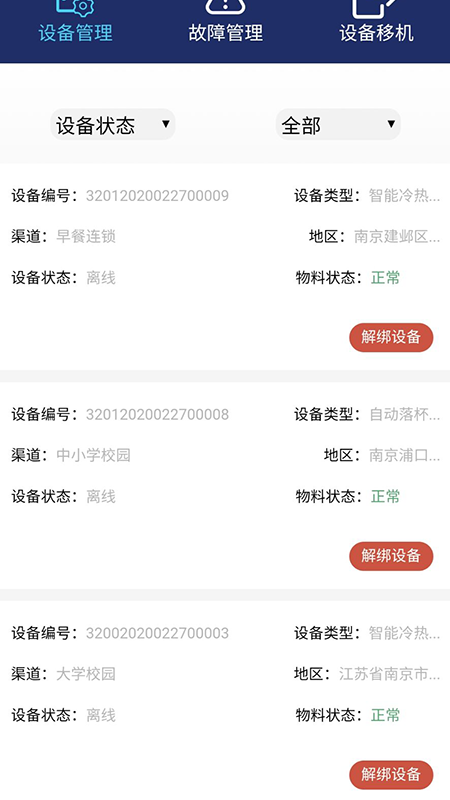
Task: Tap 解绑设备 for device 32012020022700008
Action: tap(391, 556)
